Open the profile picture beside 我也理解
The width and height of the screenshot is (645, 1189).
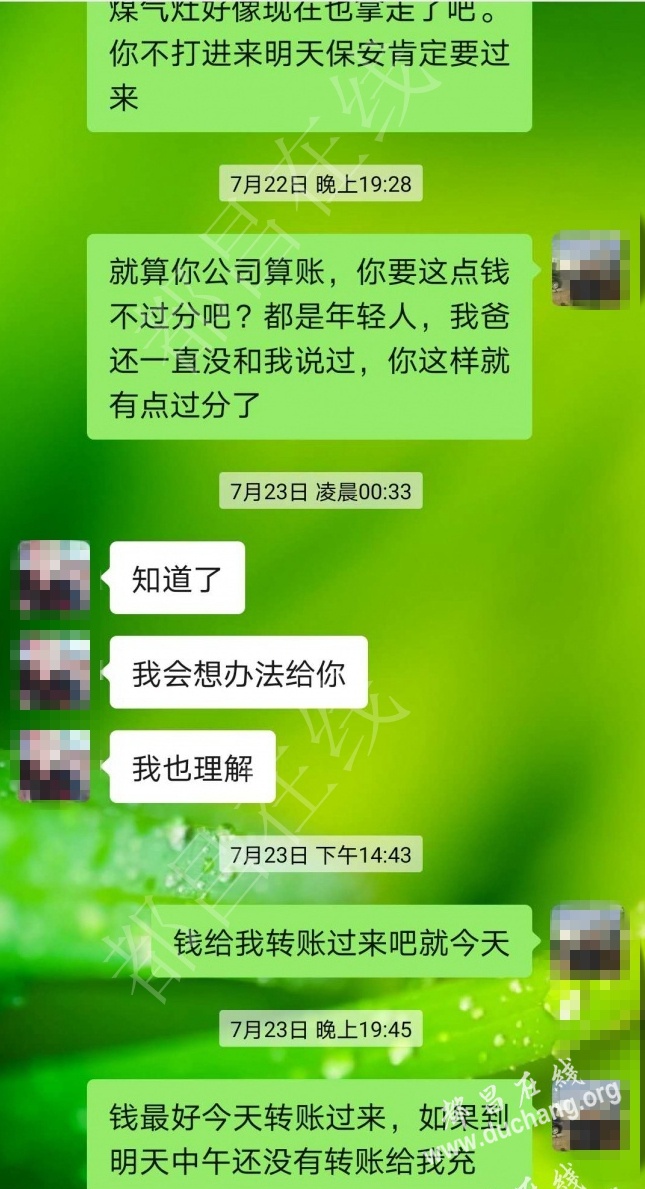(55, 766)
